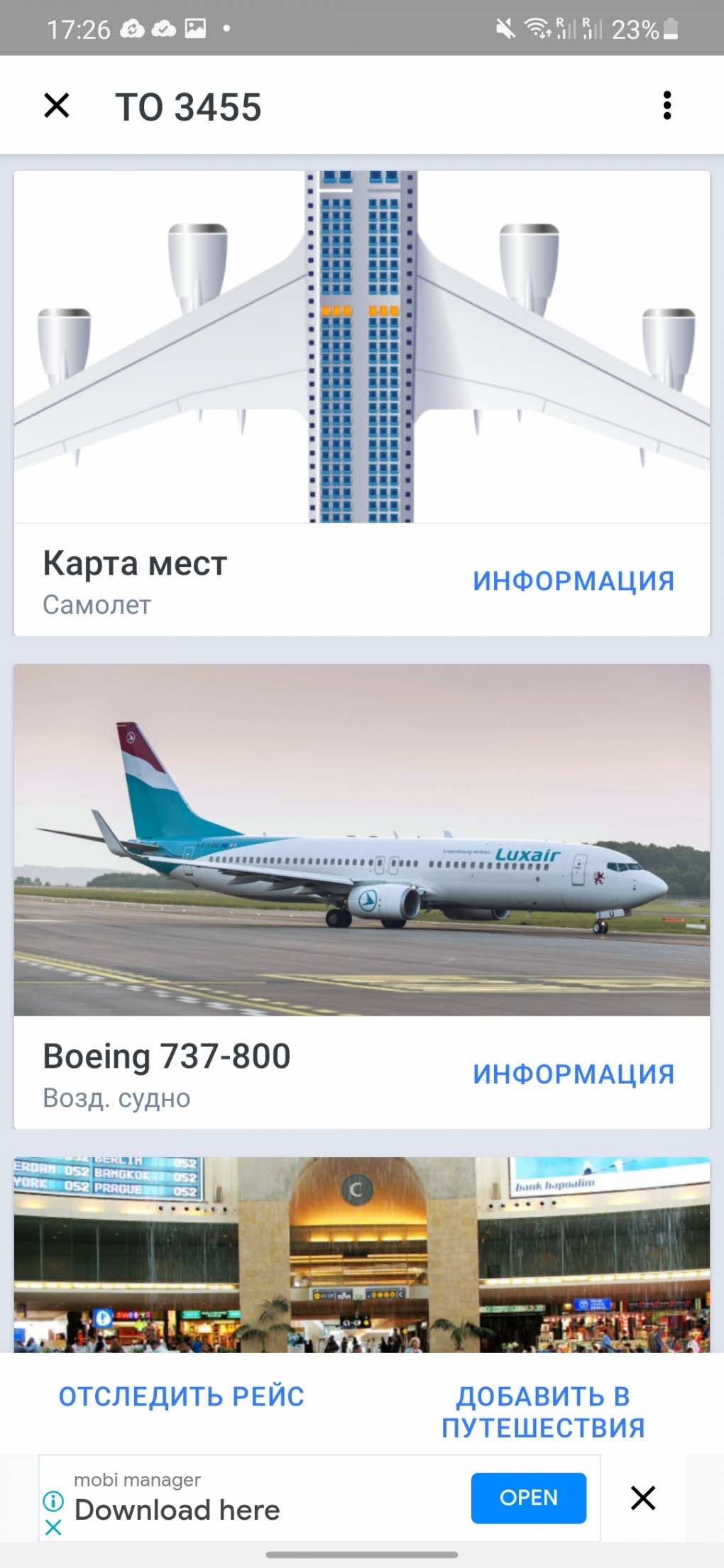Dismiss the mobi manager ad banner
The image size is (724, 1568).
point(643,1498)
